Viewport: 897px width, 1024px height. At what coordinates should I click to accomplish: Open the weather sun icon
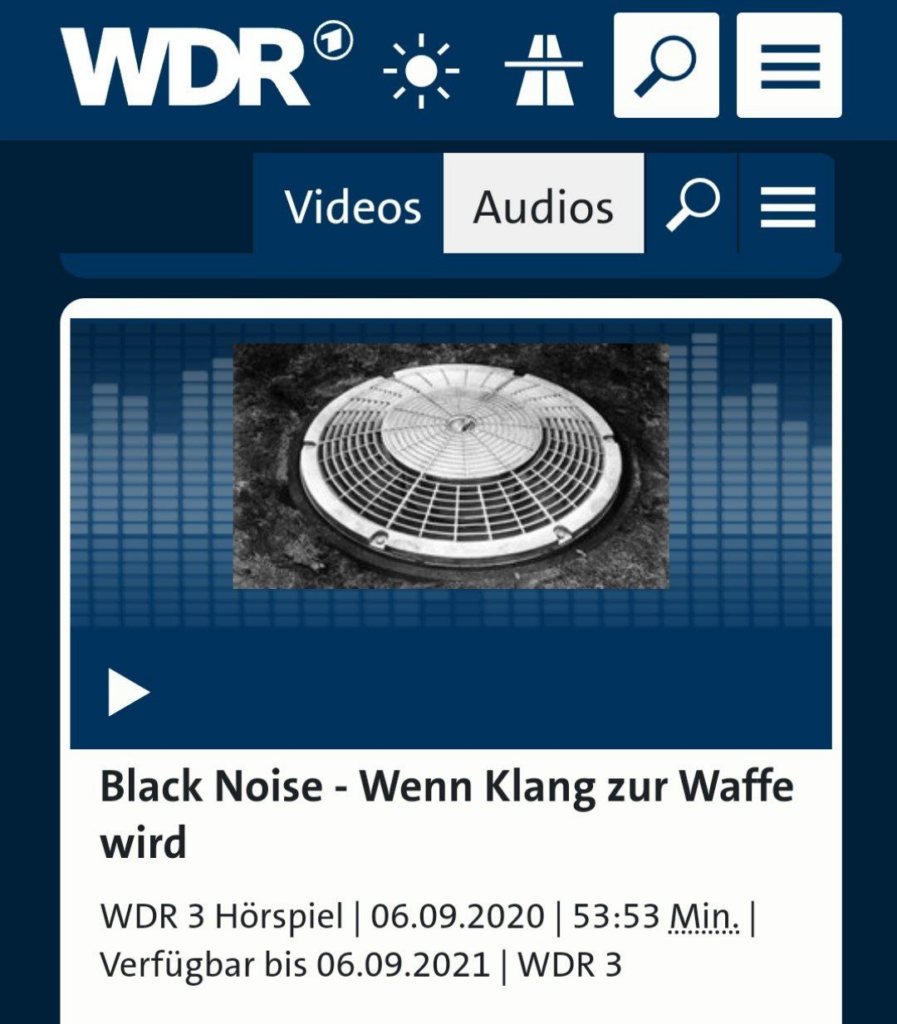click(421, 70)
